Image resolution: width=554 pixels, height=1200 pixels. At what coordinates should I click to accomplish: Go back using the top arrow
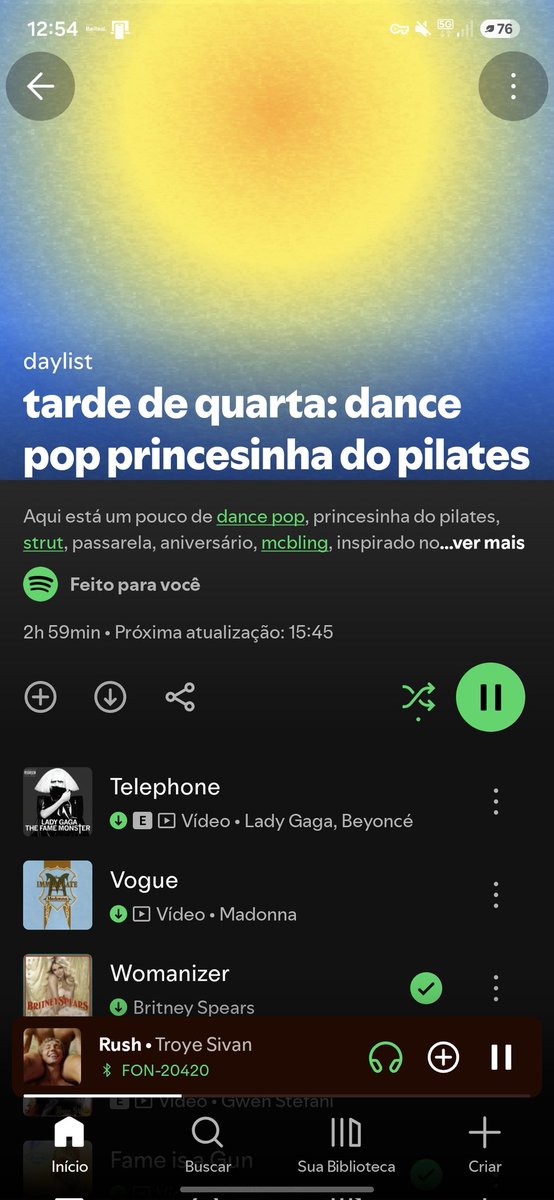(x=40, y=87)
